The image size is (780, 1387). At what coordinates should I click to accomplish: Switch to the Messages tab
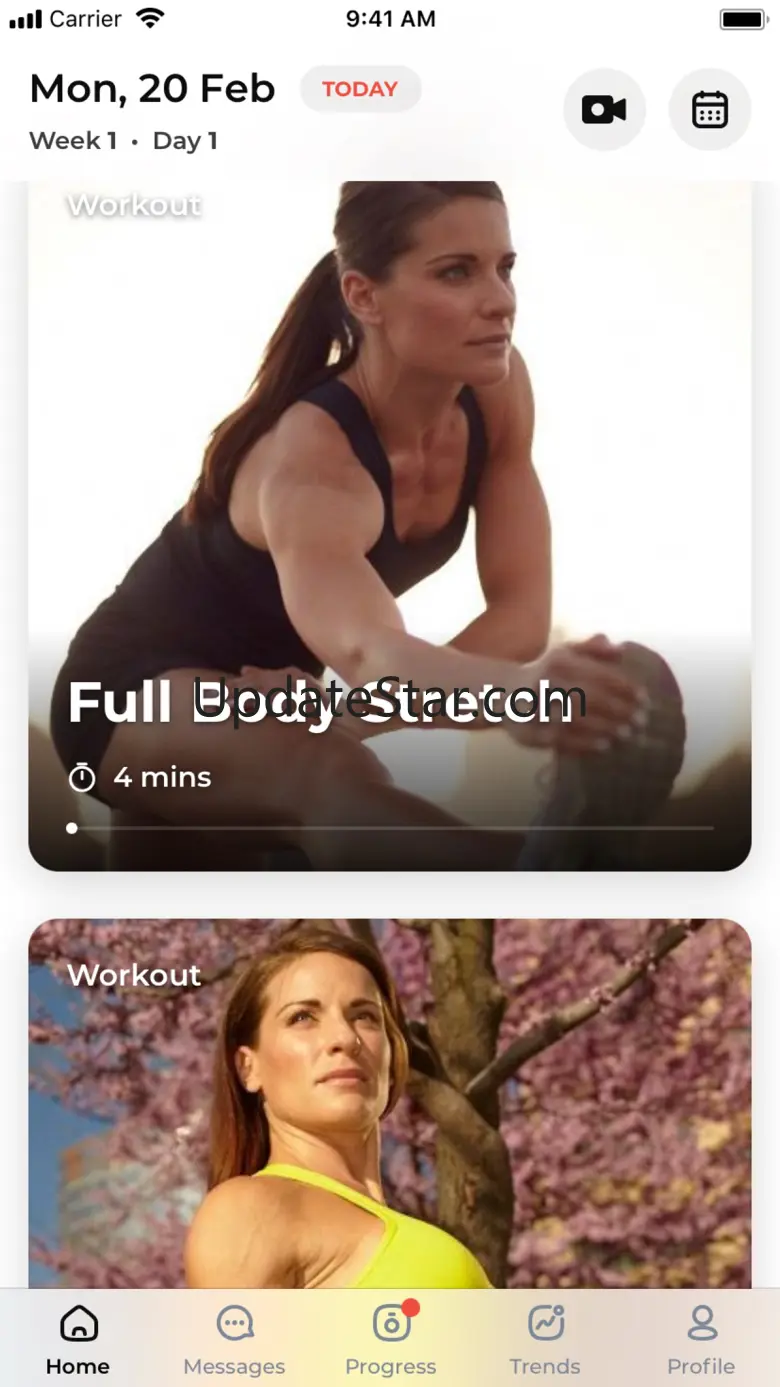(234, 1340)
